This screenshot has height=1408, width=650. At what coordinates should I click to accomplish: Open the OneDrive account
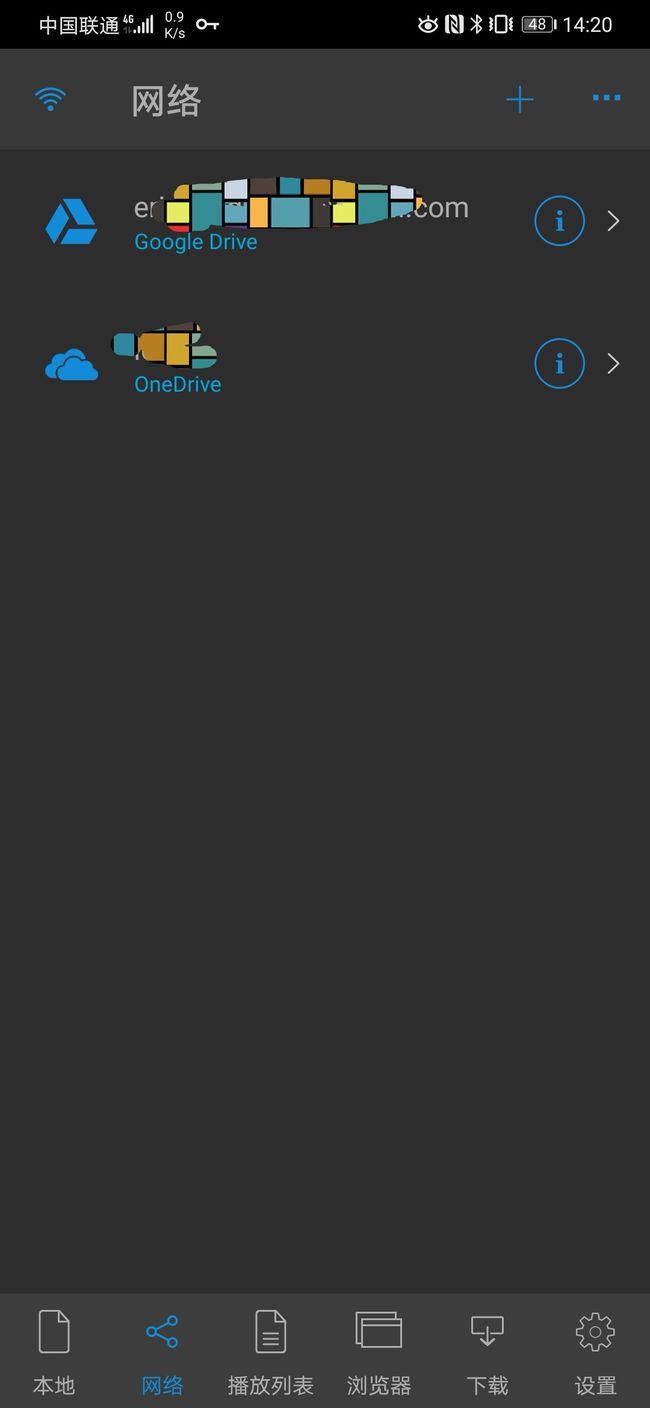[325, 363]
